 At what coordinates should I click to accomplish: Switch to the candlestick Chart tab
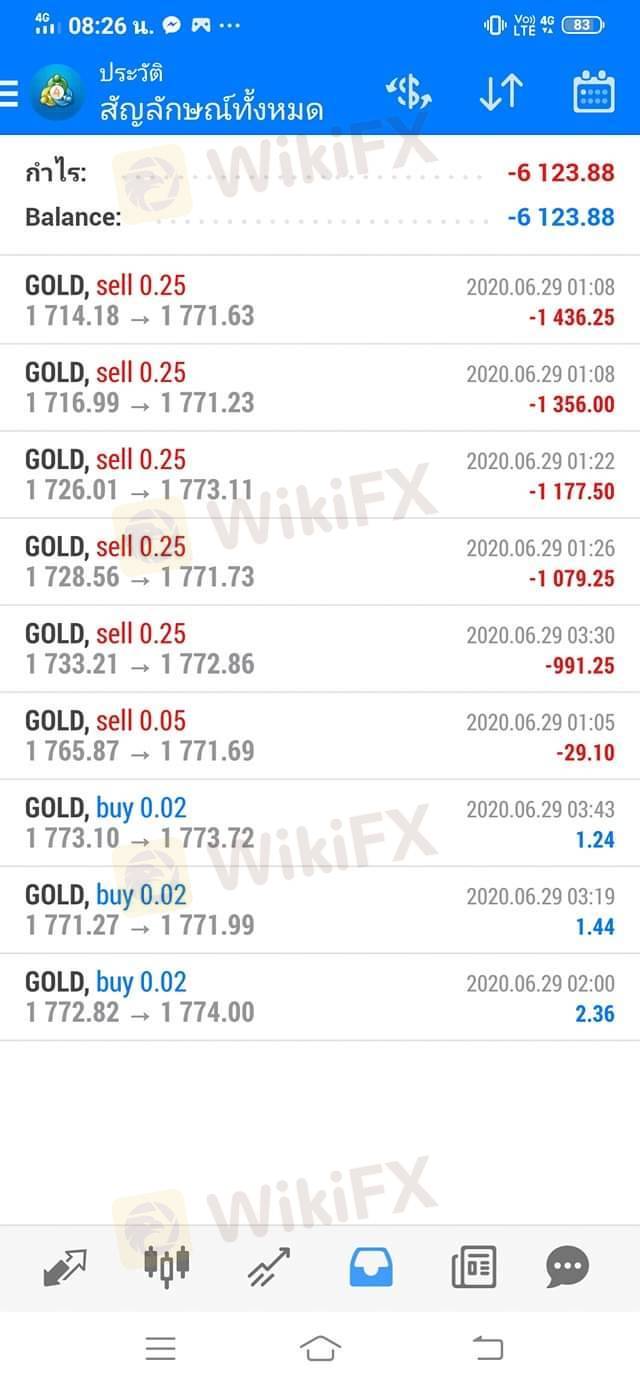pos(166,1267)
